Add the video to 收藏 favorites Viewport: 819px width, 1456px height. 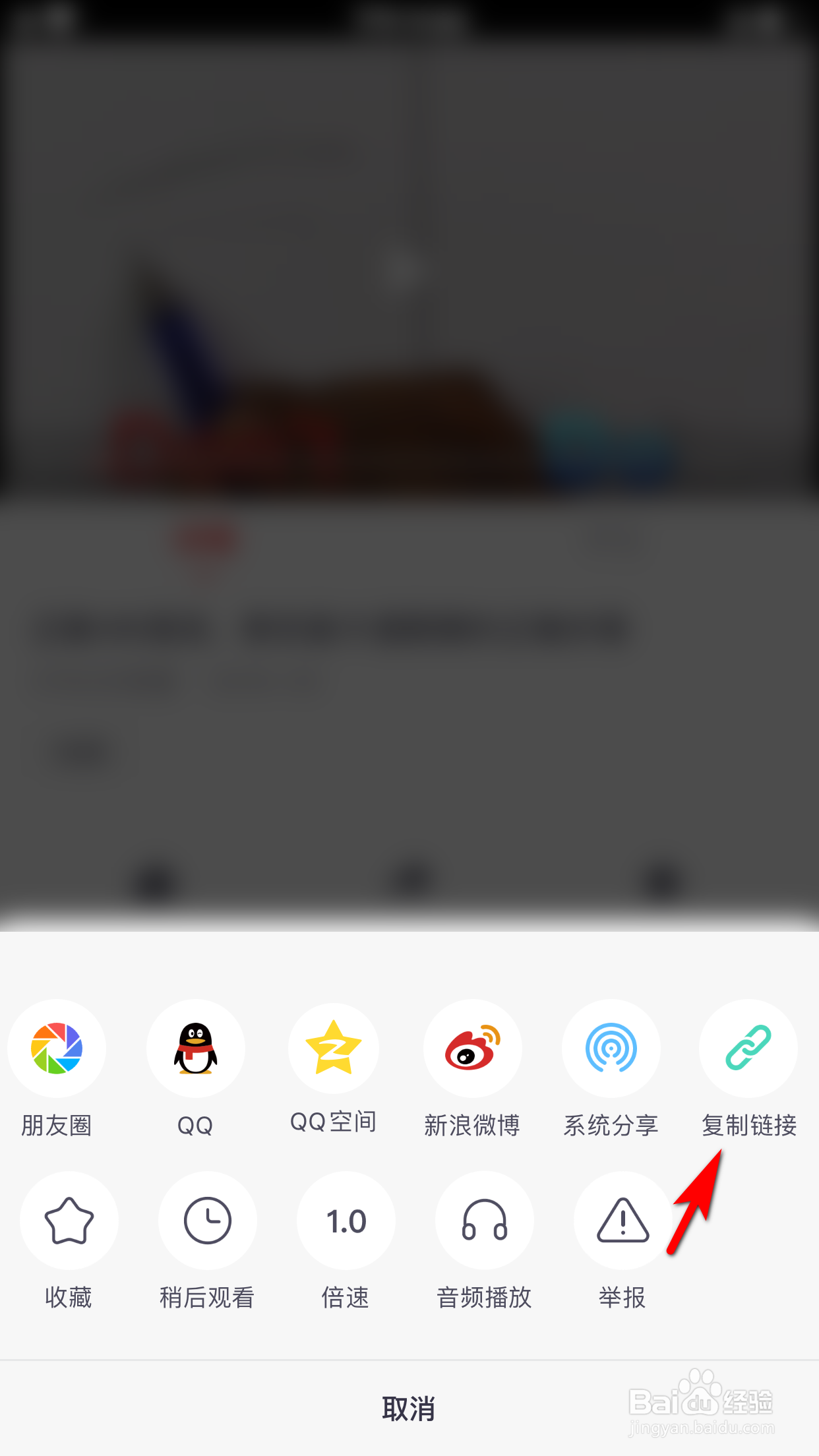tap(69, 1221)
